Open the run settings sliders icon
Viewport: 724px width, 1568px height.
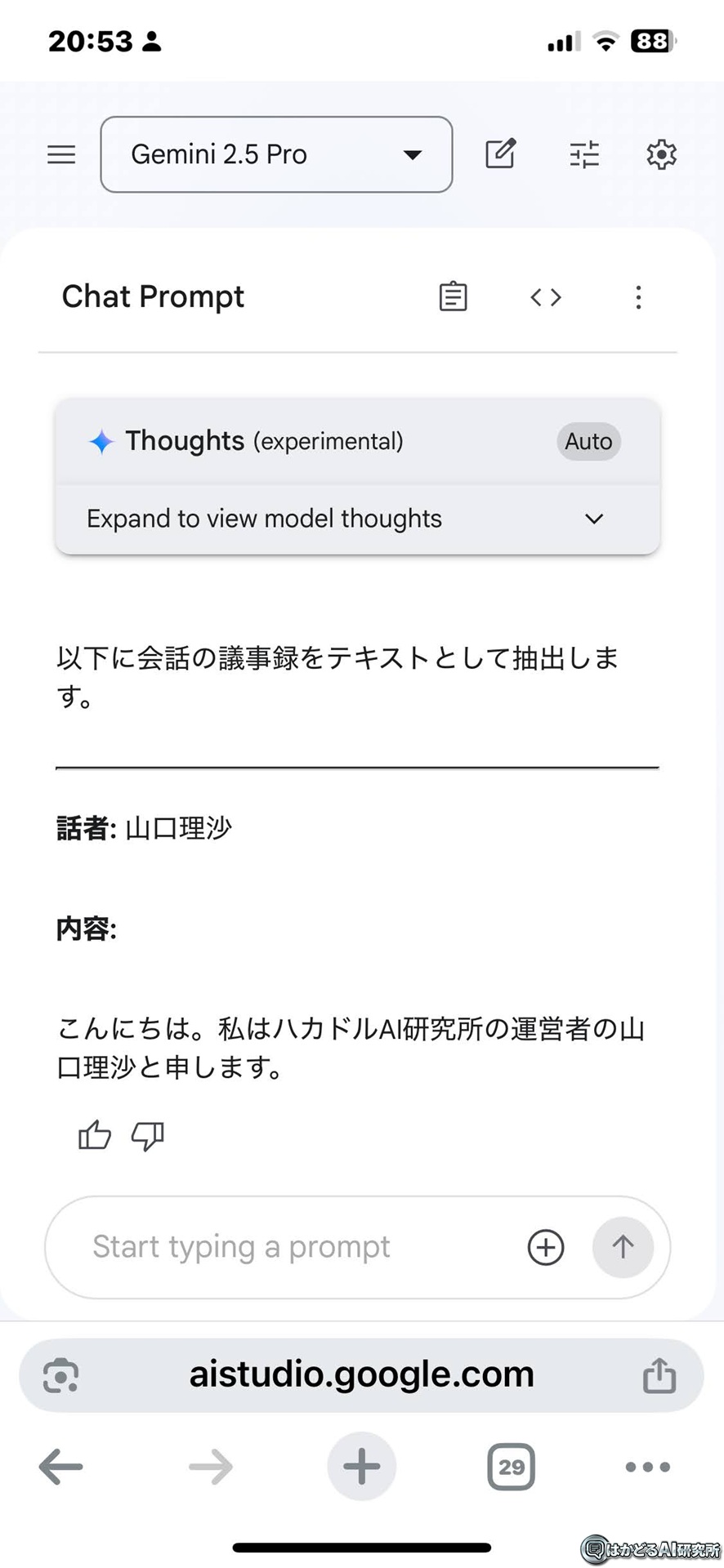click(x=583, y=154)
